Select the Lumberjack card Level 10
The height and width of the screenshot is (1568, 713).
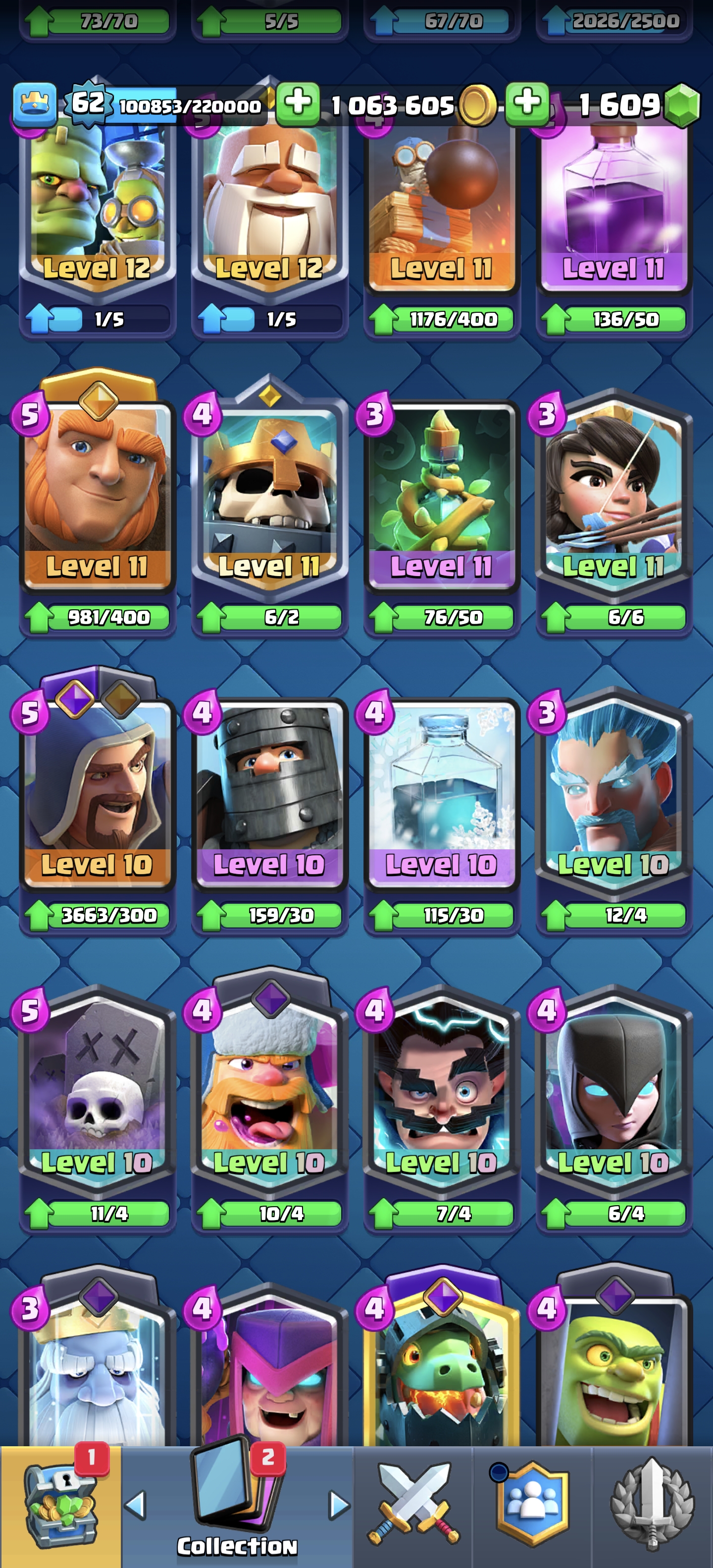269,1089
